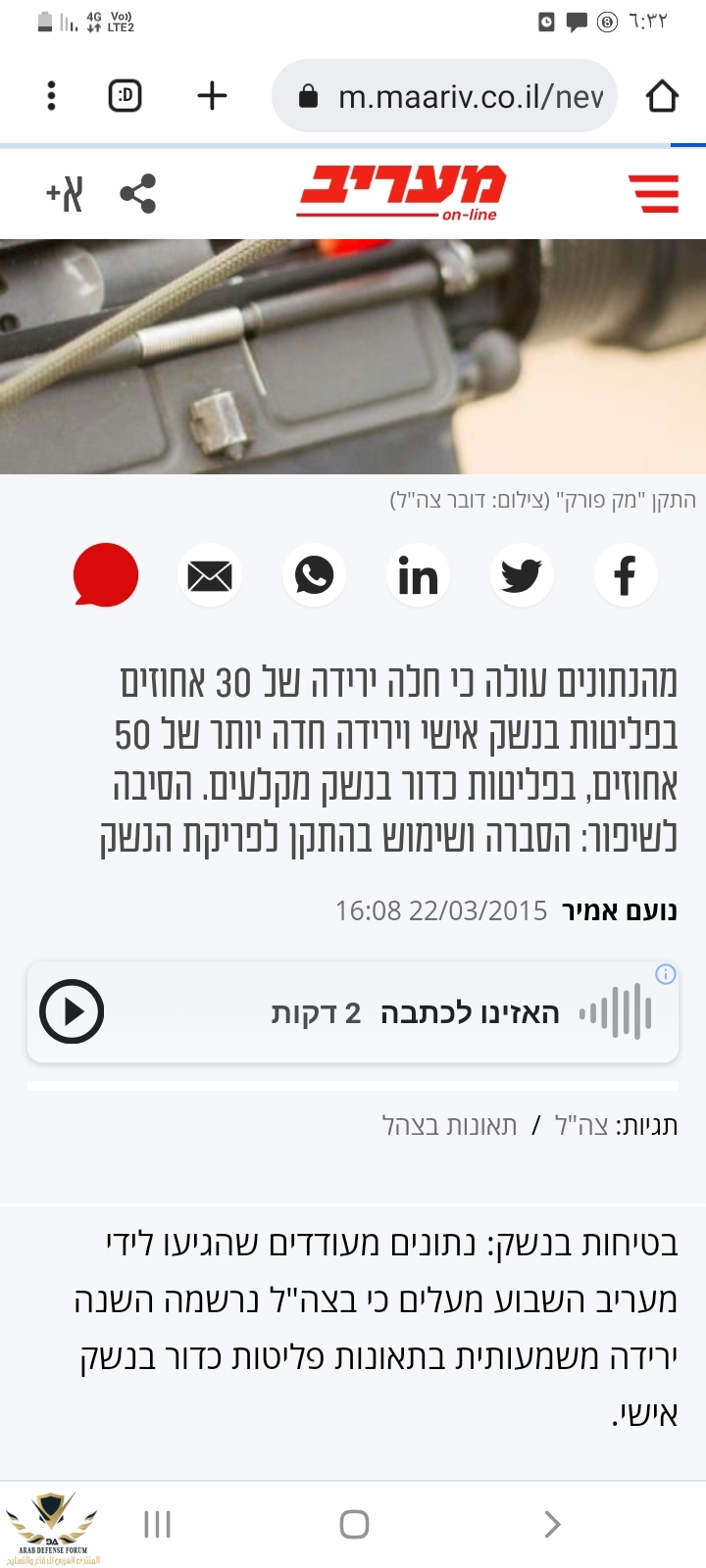Open the browser overflow menu
The image size is (706, 1568).
(52, 96)
